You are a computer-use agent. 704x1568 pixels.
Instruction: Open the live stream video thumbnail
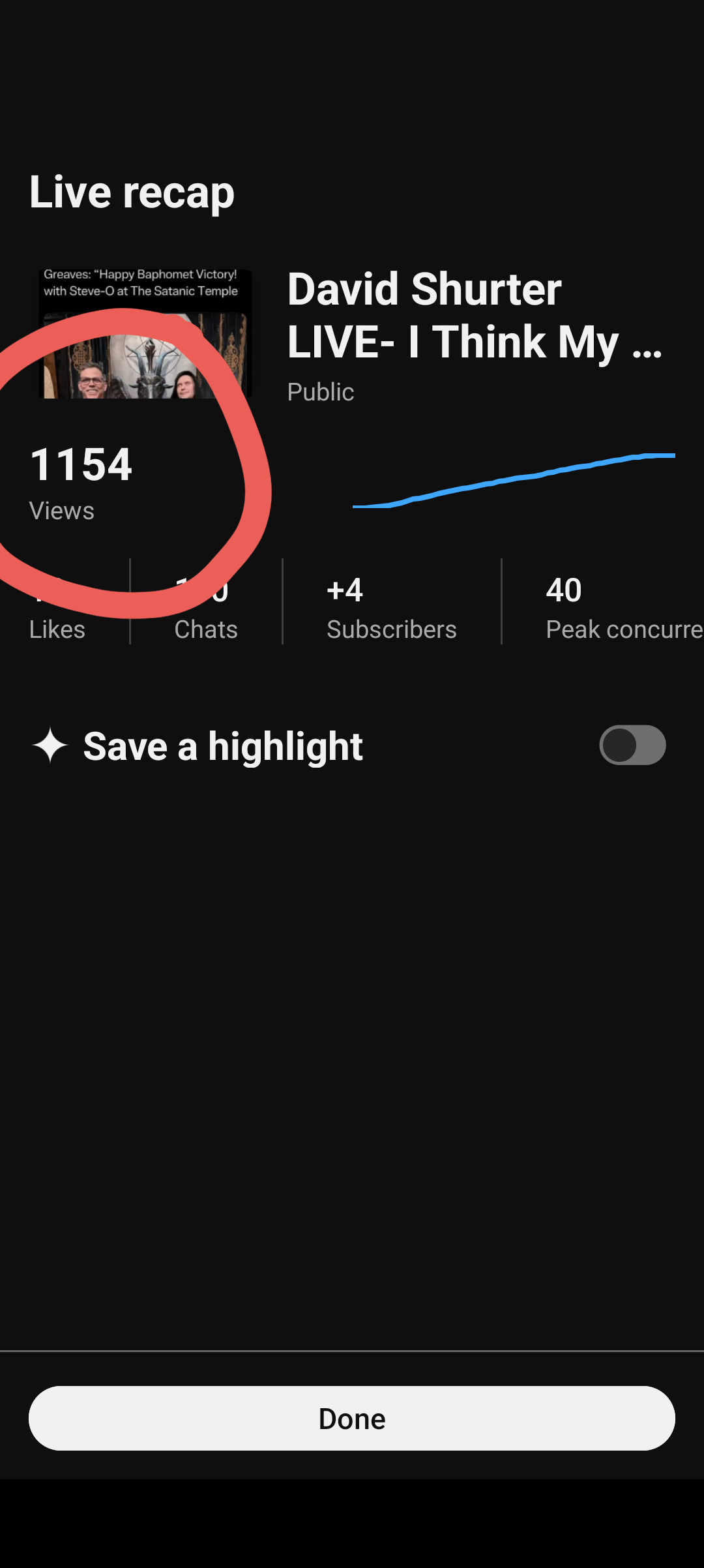click(141, 333)
